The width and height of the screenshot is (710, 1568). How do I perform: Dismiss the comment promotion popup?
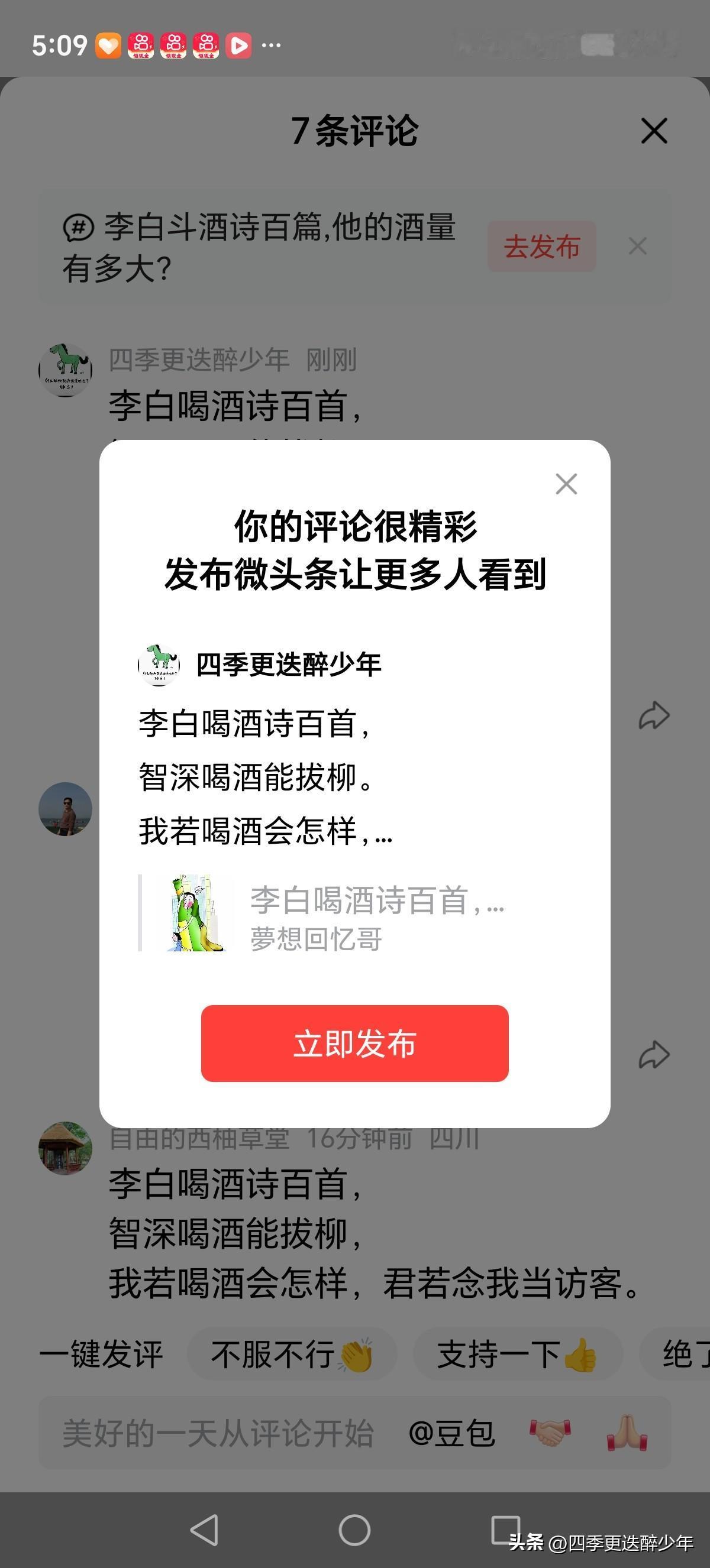point(566,484)
